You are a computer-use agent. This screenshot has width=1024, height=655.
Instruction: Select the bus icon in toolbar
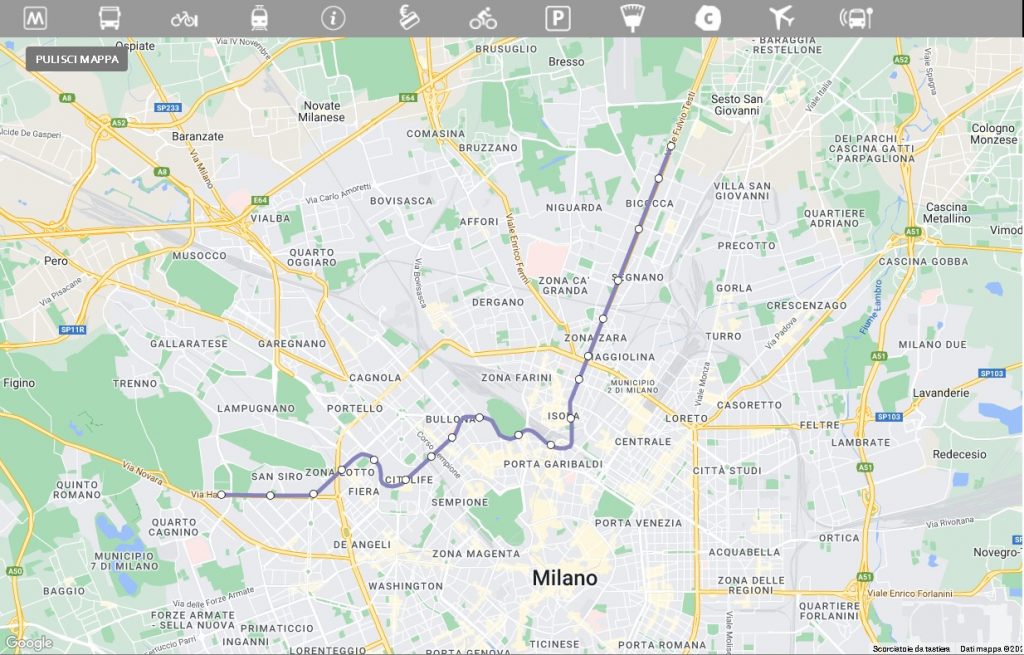pos(110,17)
